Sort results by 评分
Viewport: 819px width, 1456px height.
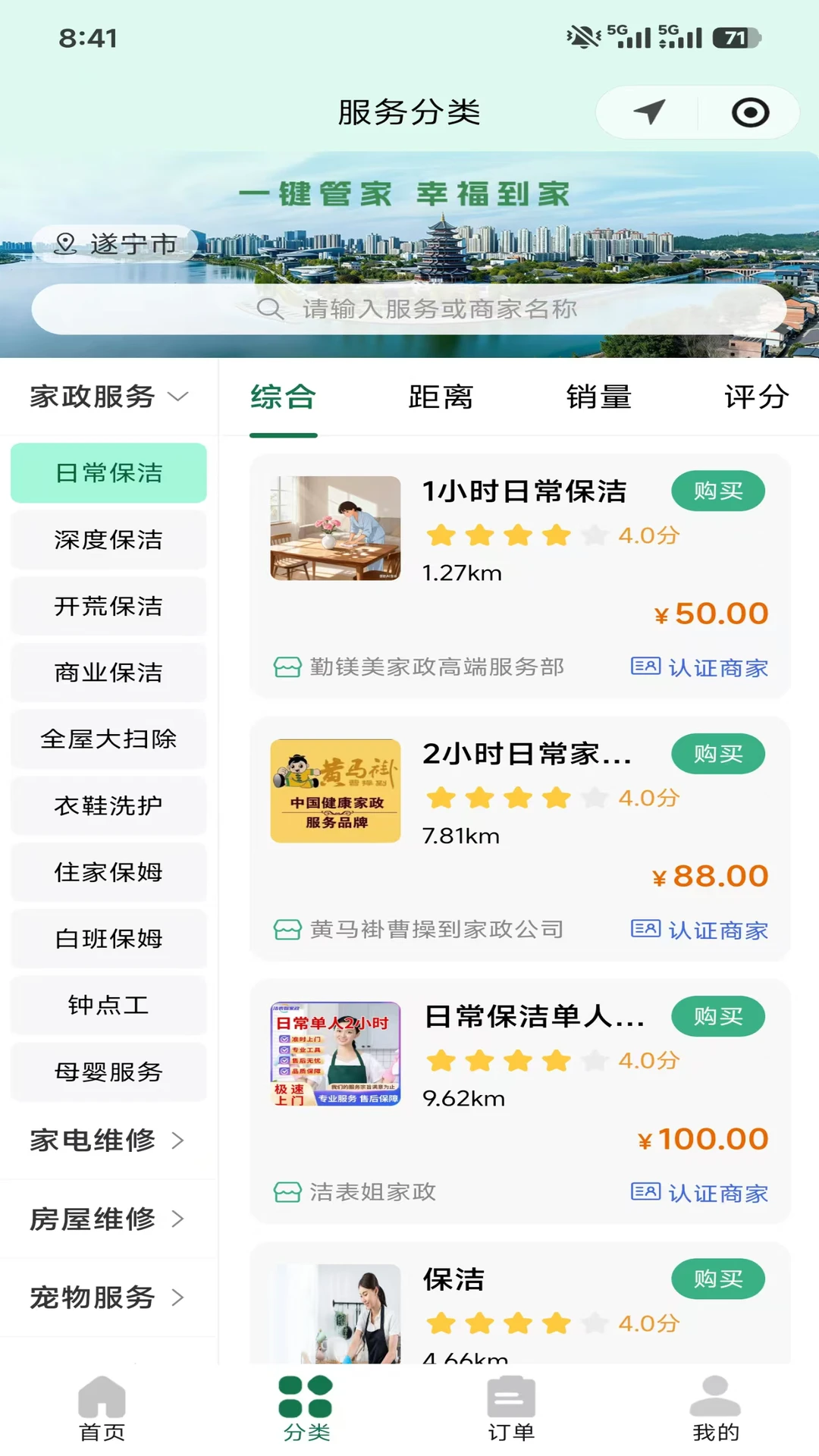coord(756,397)
